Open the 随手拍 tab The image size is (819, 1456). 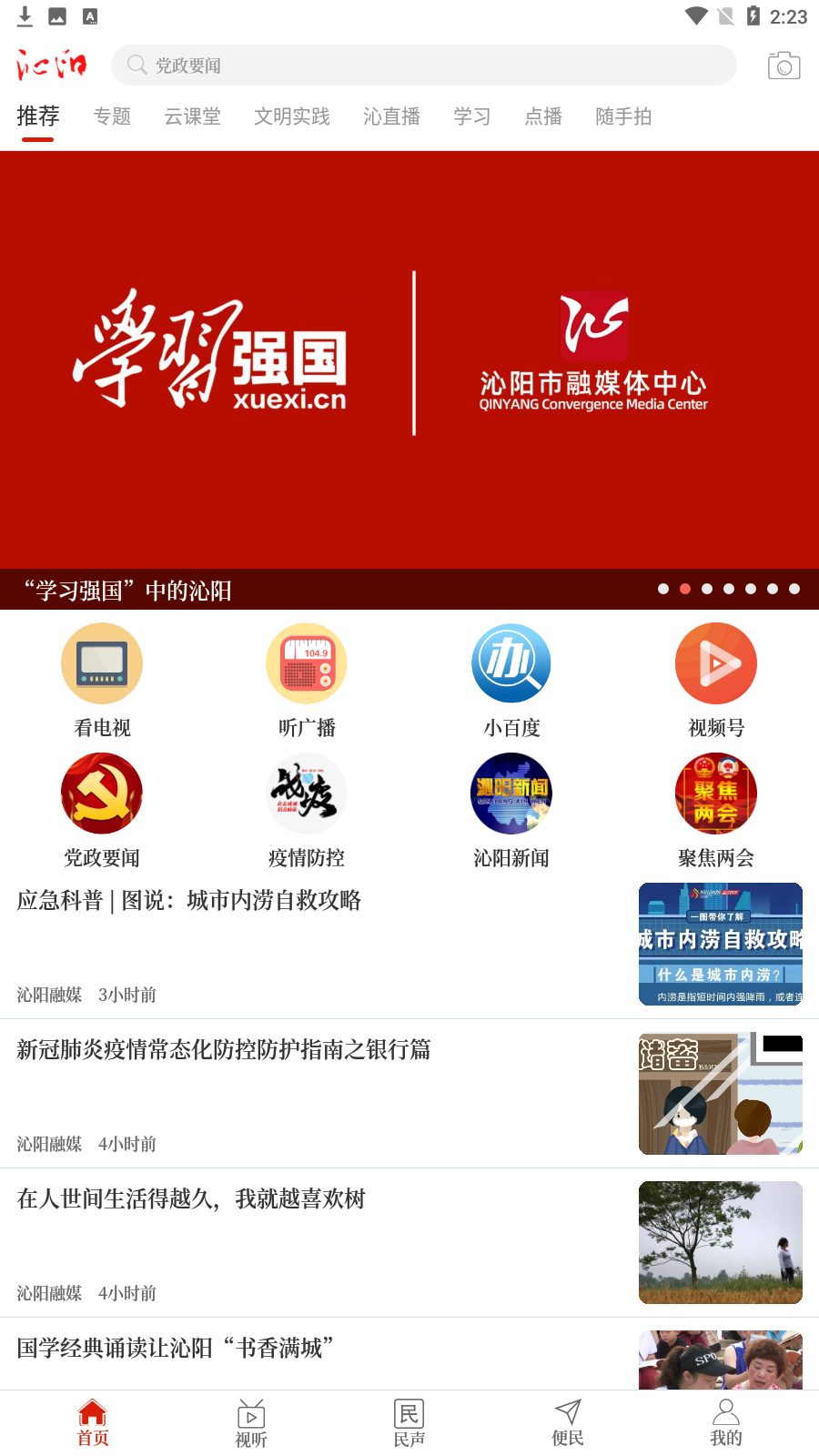pos(623,116)
